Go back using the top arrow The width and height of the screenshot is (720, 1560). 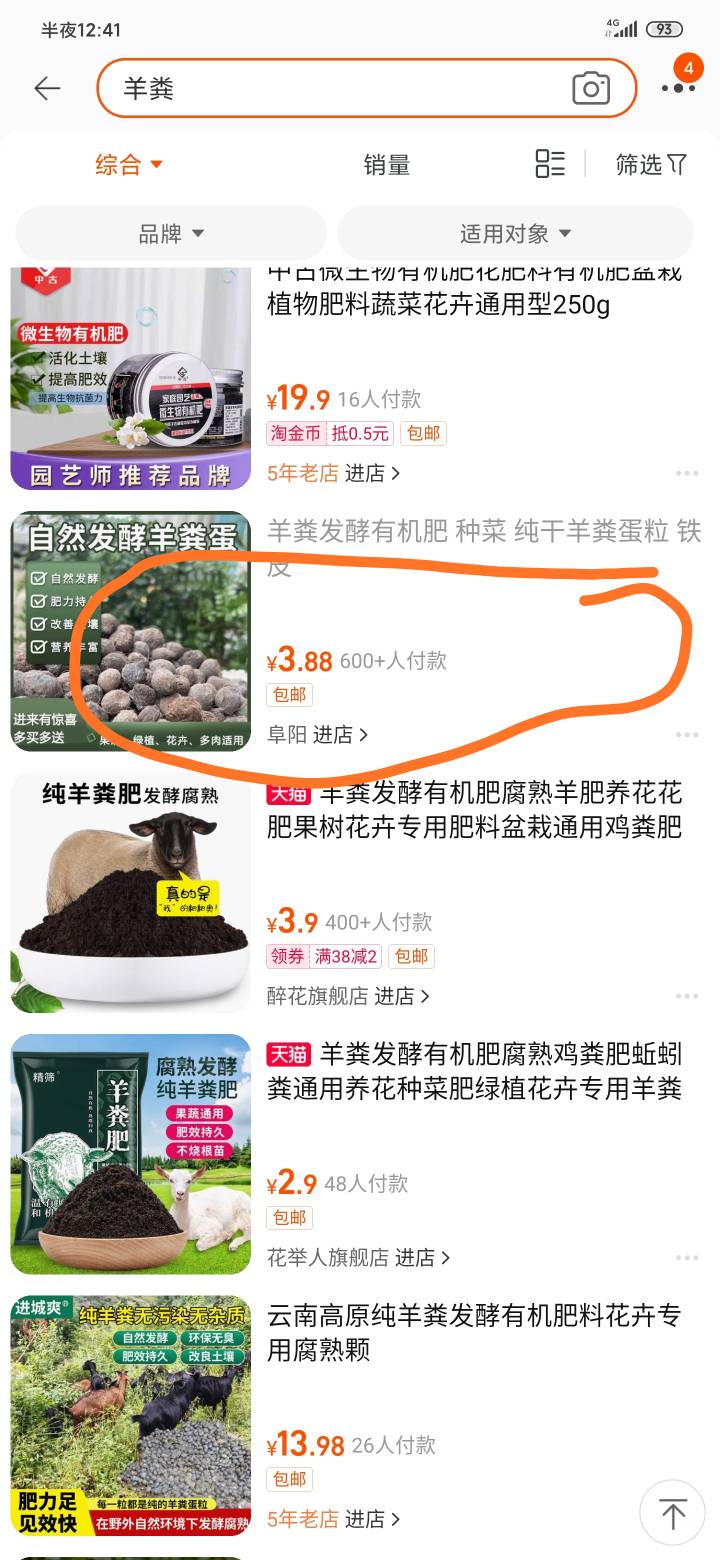tap(47, 88)
